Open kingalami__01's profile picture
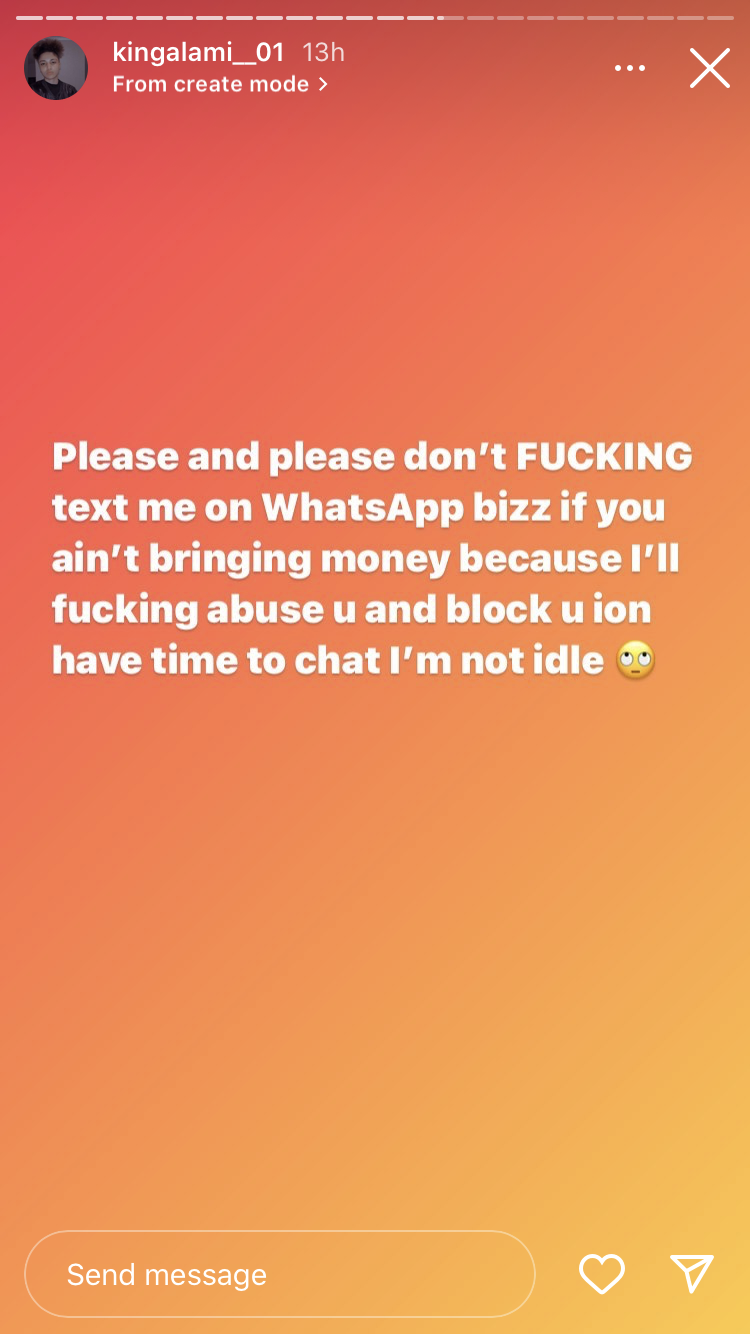Screen dimensions: 750x1334 pos(56,68)
